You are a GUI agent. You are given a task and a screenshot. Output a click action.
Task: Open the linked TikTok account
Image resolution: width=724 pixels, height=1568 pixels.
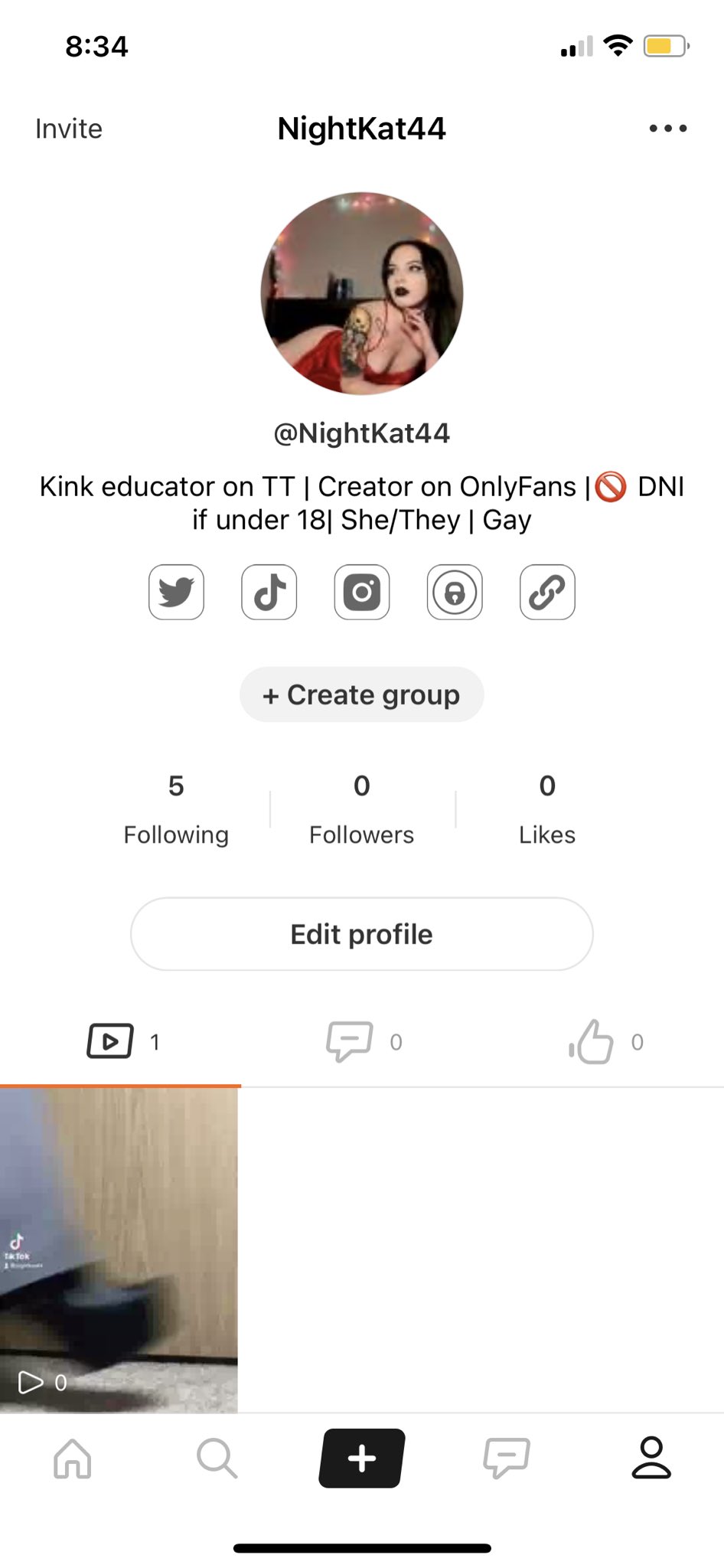(x=269, y=592)
